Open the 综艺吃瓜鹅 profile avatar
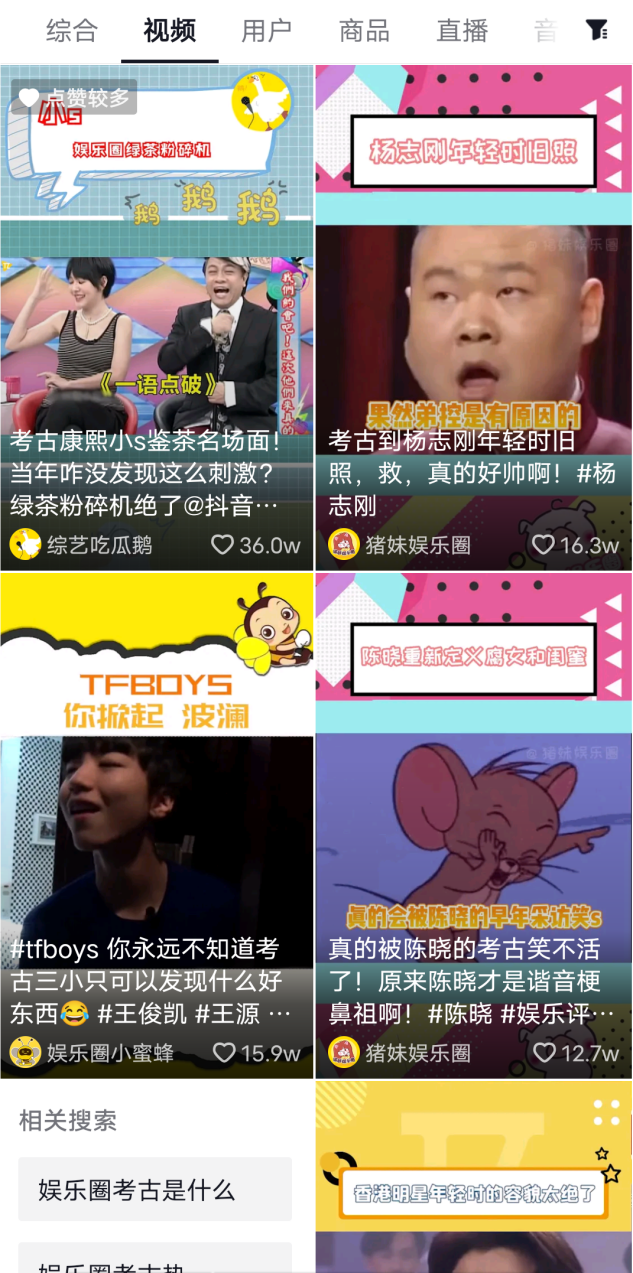The width and height of the screenshot is (633, 1273). point(25,545)
